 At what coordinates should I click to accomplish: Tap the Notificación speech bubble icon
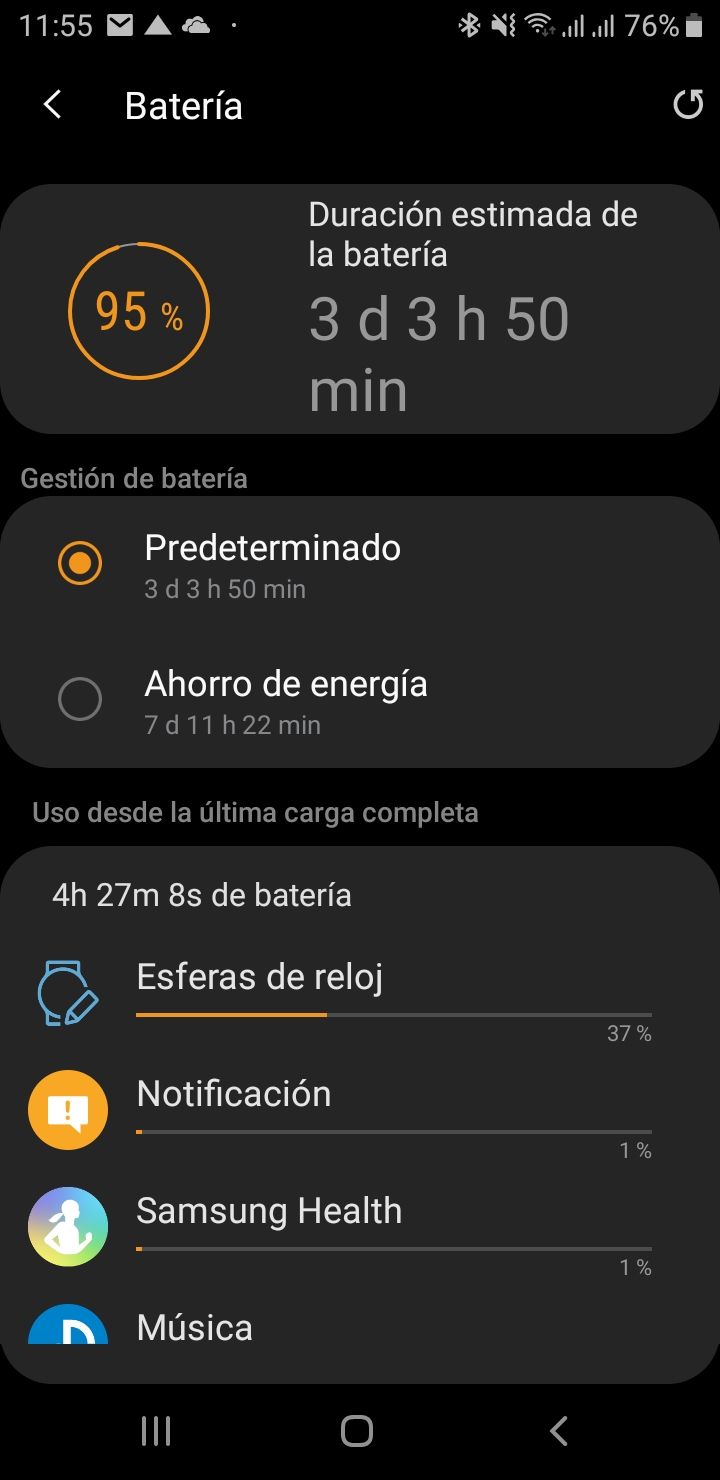tap(66, 1110)
